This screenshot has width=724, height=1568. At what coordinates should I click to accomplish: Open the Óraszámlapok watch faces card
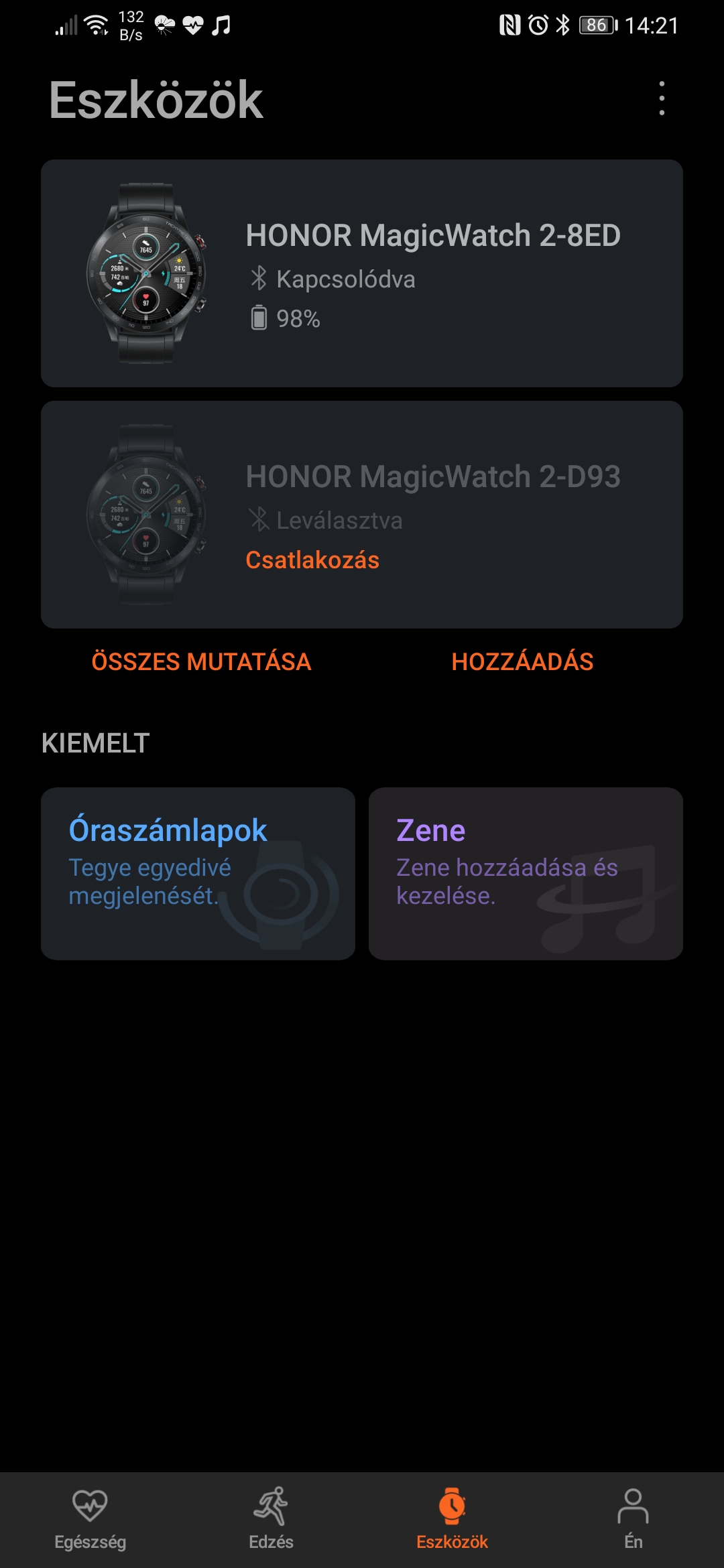click(x=198, y=874)
